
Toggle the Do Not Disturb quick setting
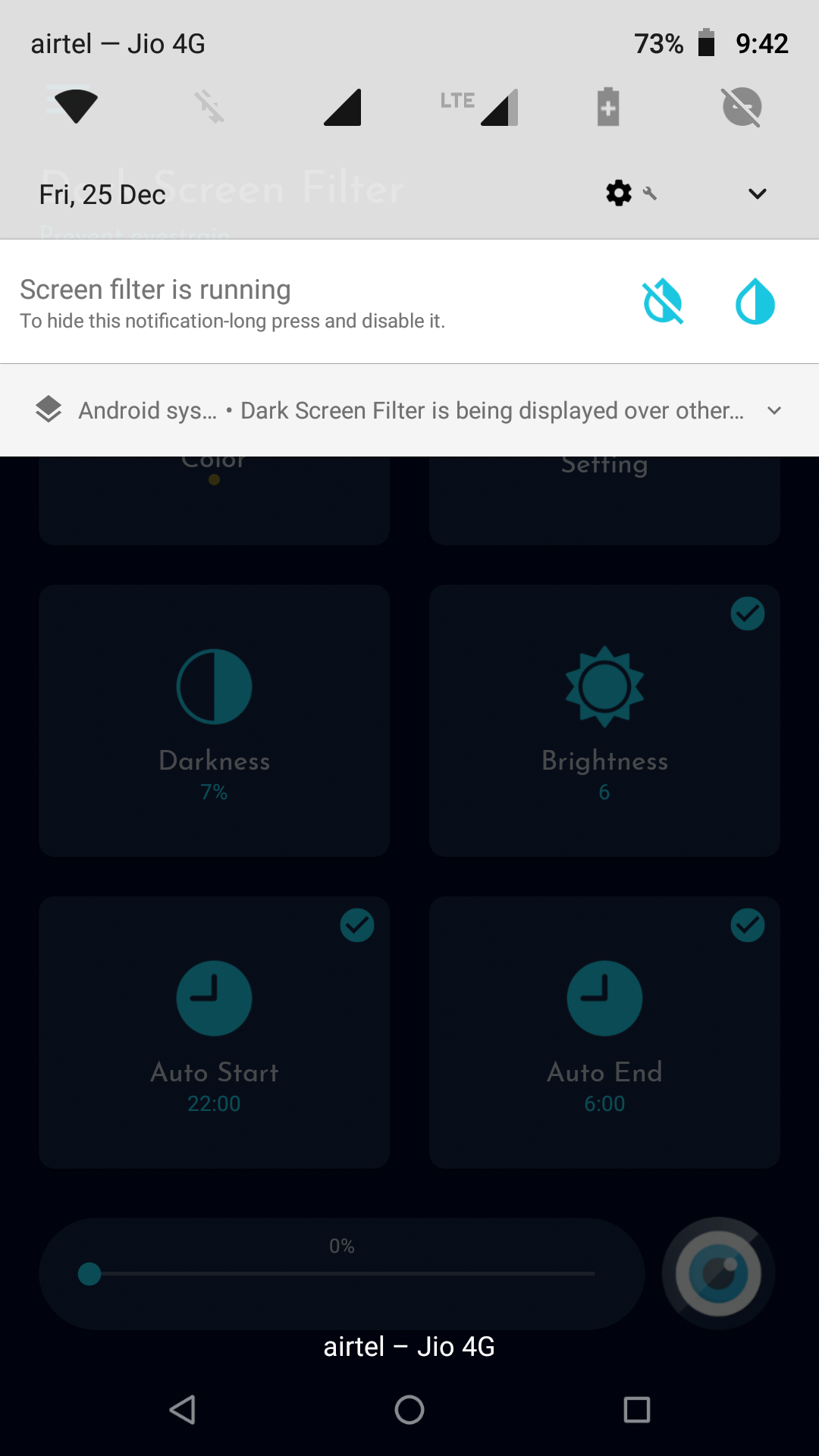point(742,106)
